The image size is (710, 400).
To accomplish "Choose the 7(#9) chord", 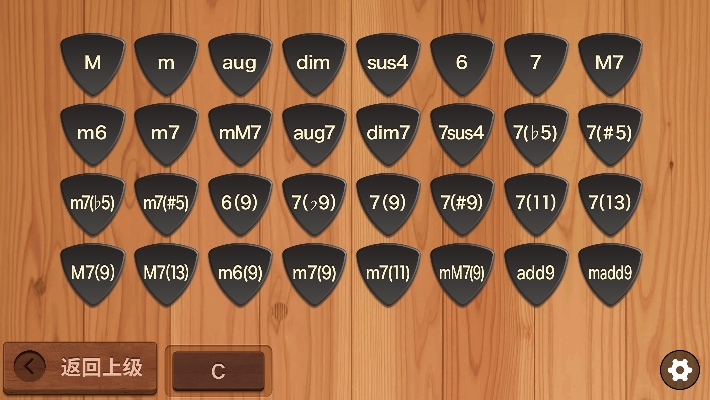I will 461,203.
